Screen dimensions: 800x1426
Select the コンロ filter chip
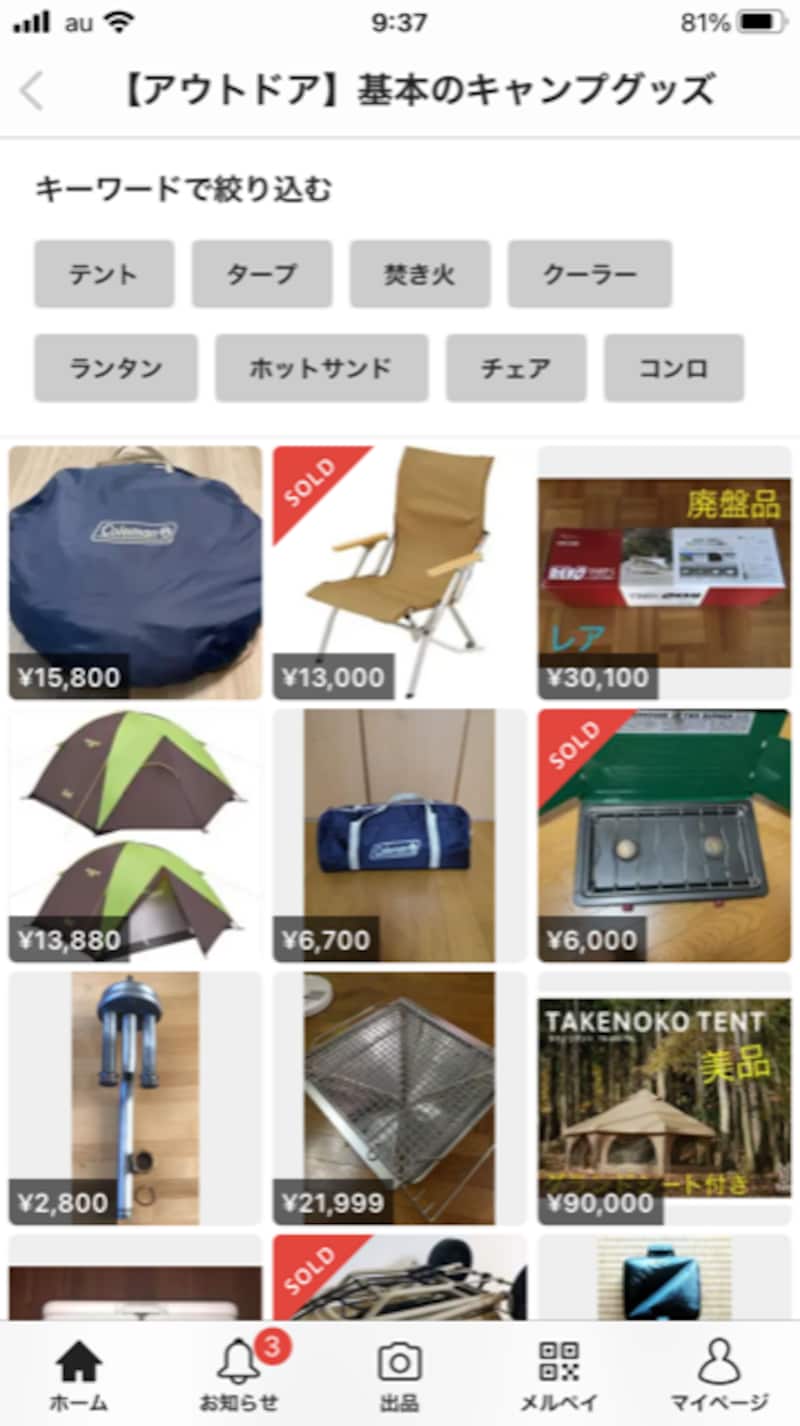(x=674, y=368)
